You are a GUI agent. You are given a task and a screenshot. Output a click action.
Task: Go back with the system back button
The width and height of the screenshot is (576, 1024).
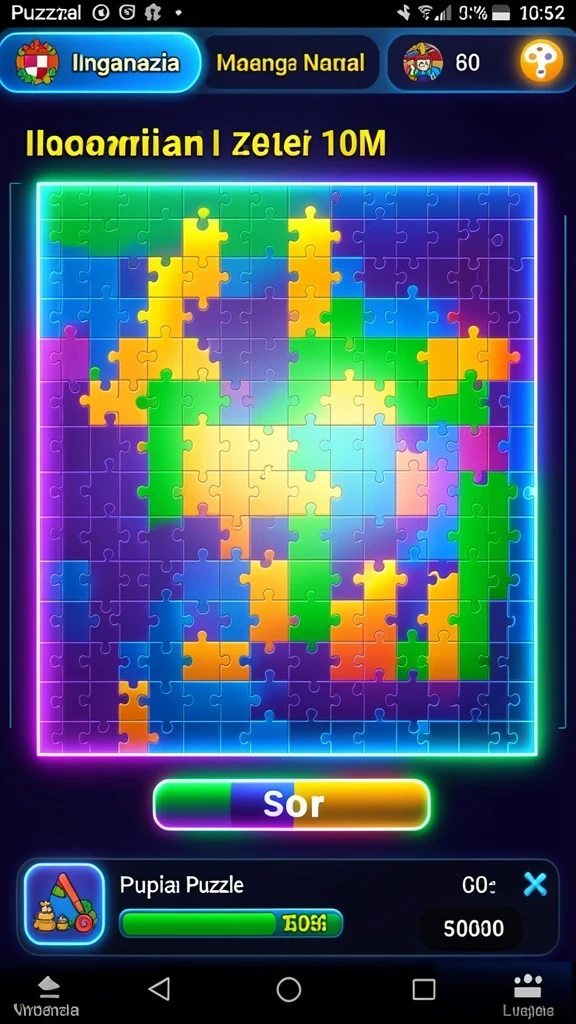[x=159, y=989]
